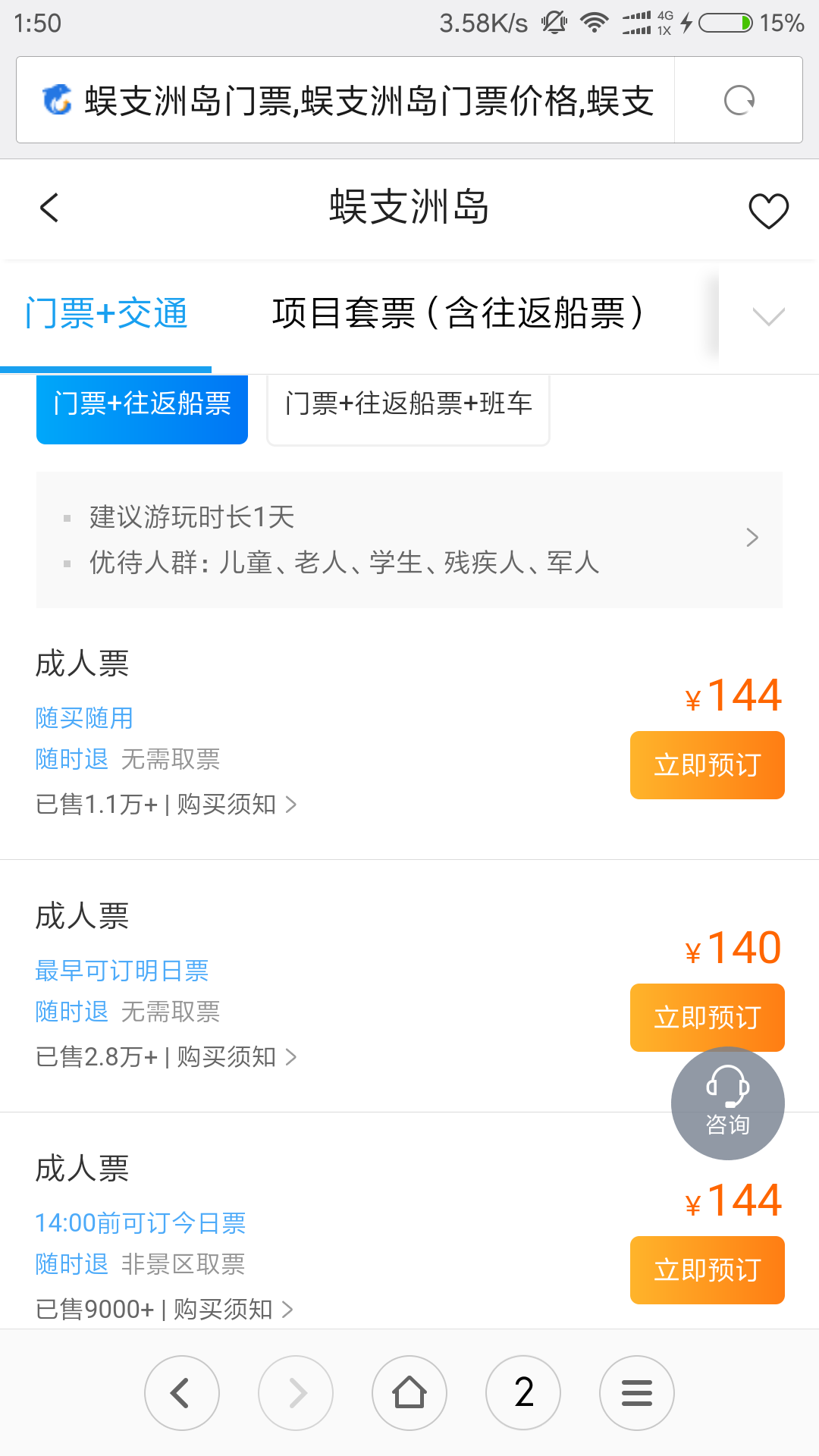This screenshot has width=819, height=1456.
Task: Go to browser home page
Action: tap(409, 1393)
